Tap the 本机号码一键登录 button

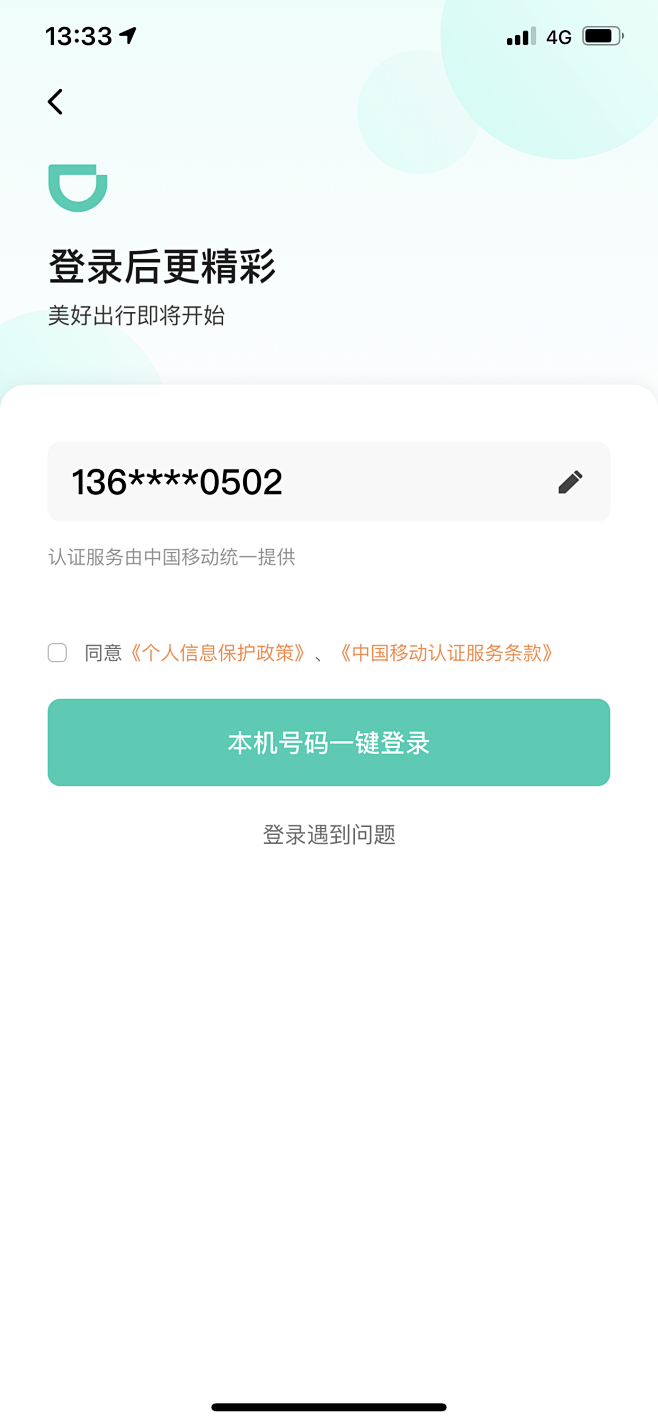pyautogui.click(x=329, y=742)
